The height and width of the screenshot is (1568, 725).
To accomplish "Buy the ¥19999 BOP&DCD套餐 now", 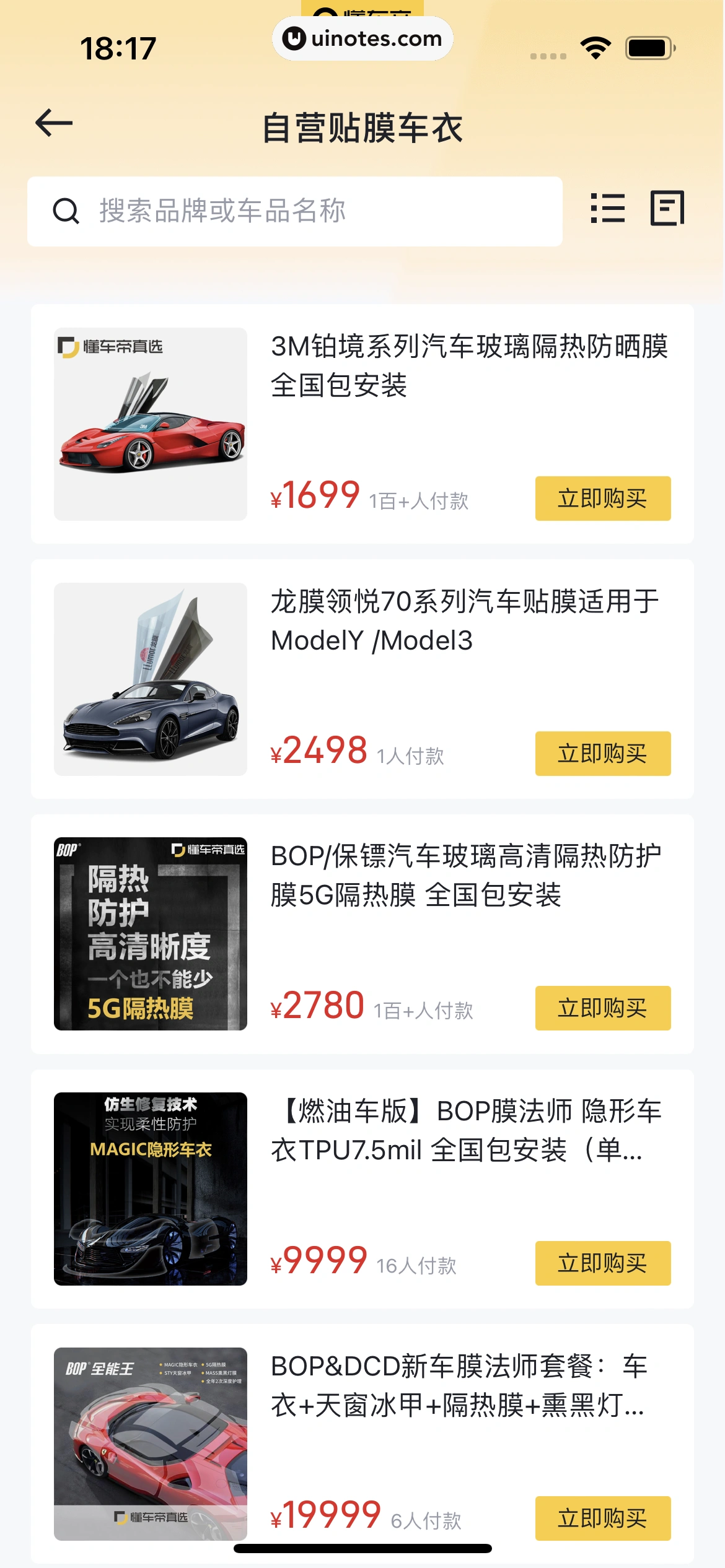I will coord(602,1517).
